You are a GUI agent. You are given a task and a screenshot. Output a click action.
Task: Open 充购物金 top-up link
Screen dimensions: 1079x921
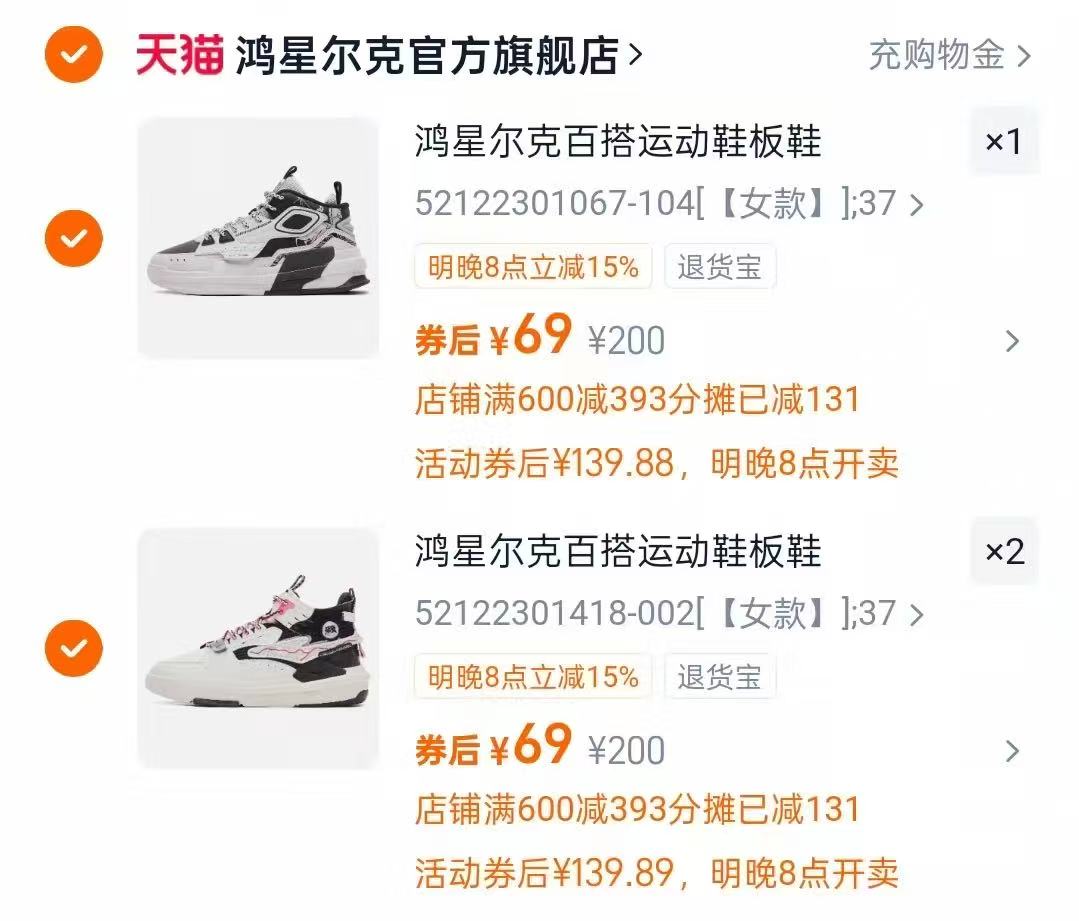pyautogui.click(x=947, y=55)
